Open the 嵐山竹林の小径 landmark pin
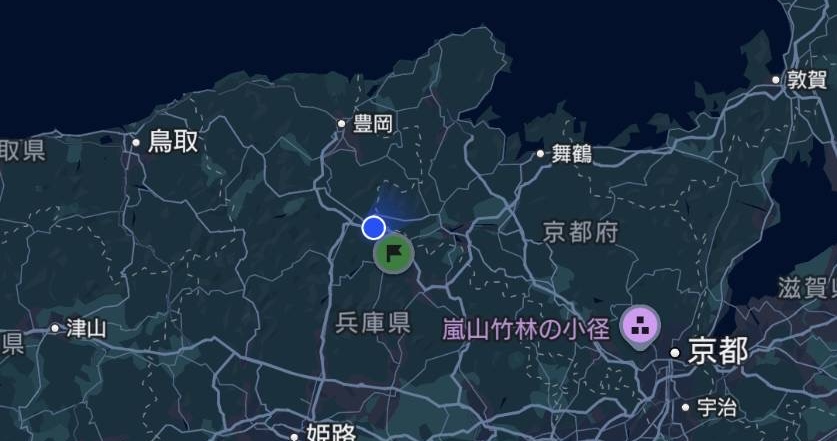The image size is (837, 441). pyautogui.click(x=640, y=323)
